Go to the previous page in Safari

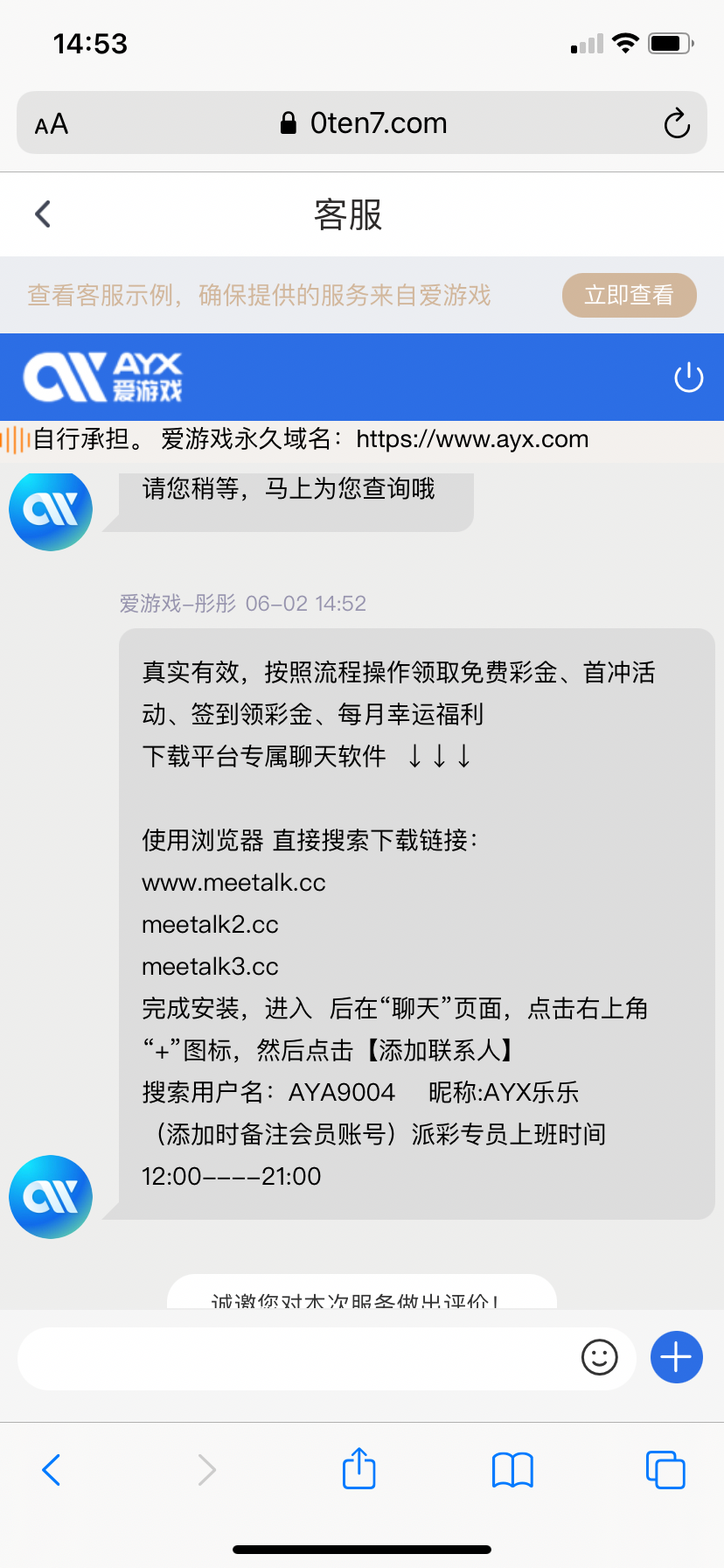coord(52,1470)
